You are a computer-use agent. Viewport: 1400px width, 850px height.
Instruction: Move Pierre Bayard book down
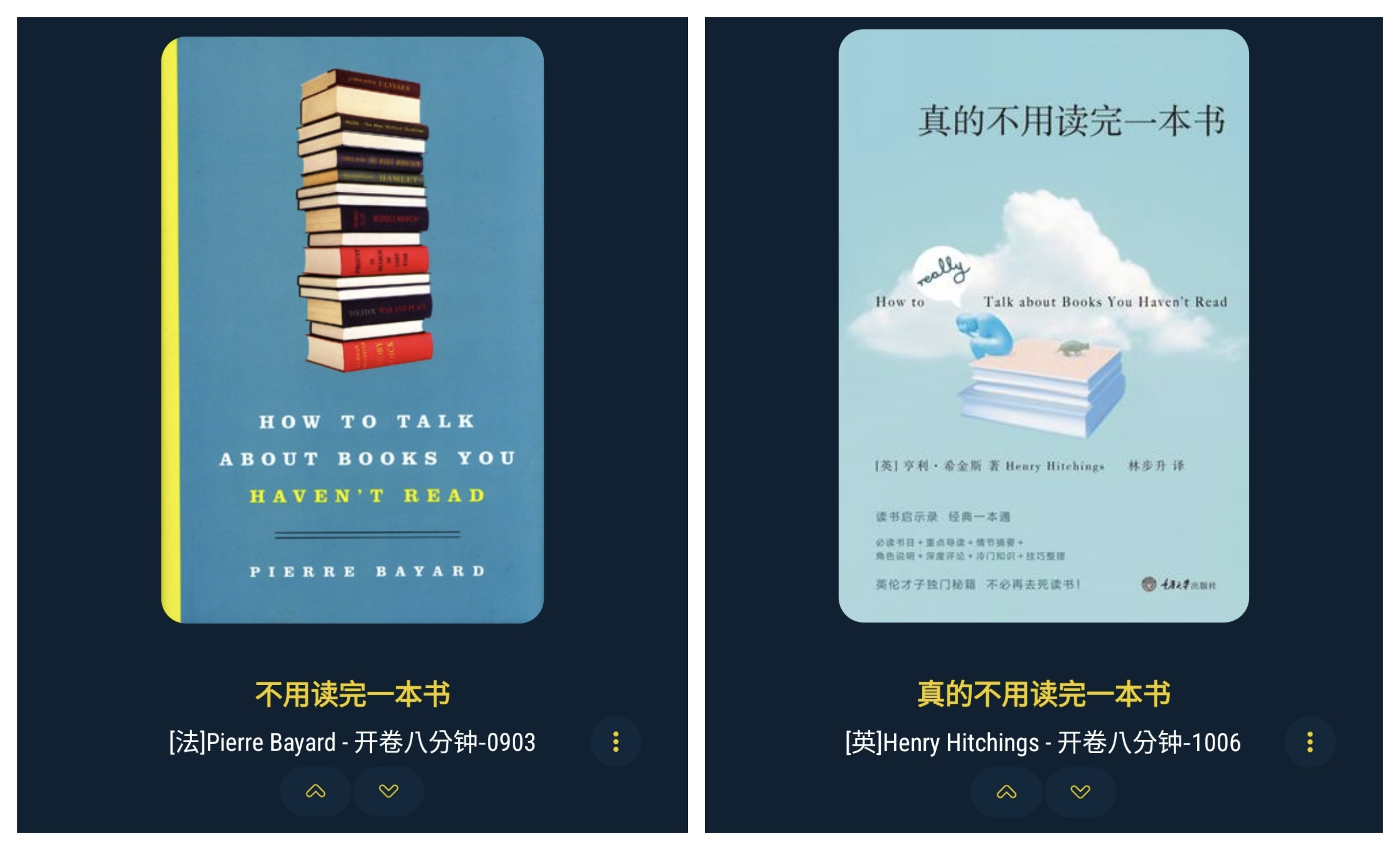(389, 791)
